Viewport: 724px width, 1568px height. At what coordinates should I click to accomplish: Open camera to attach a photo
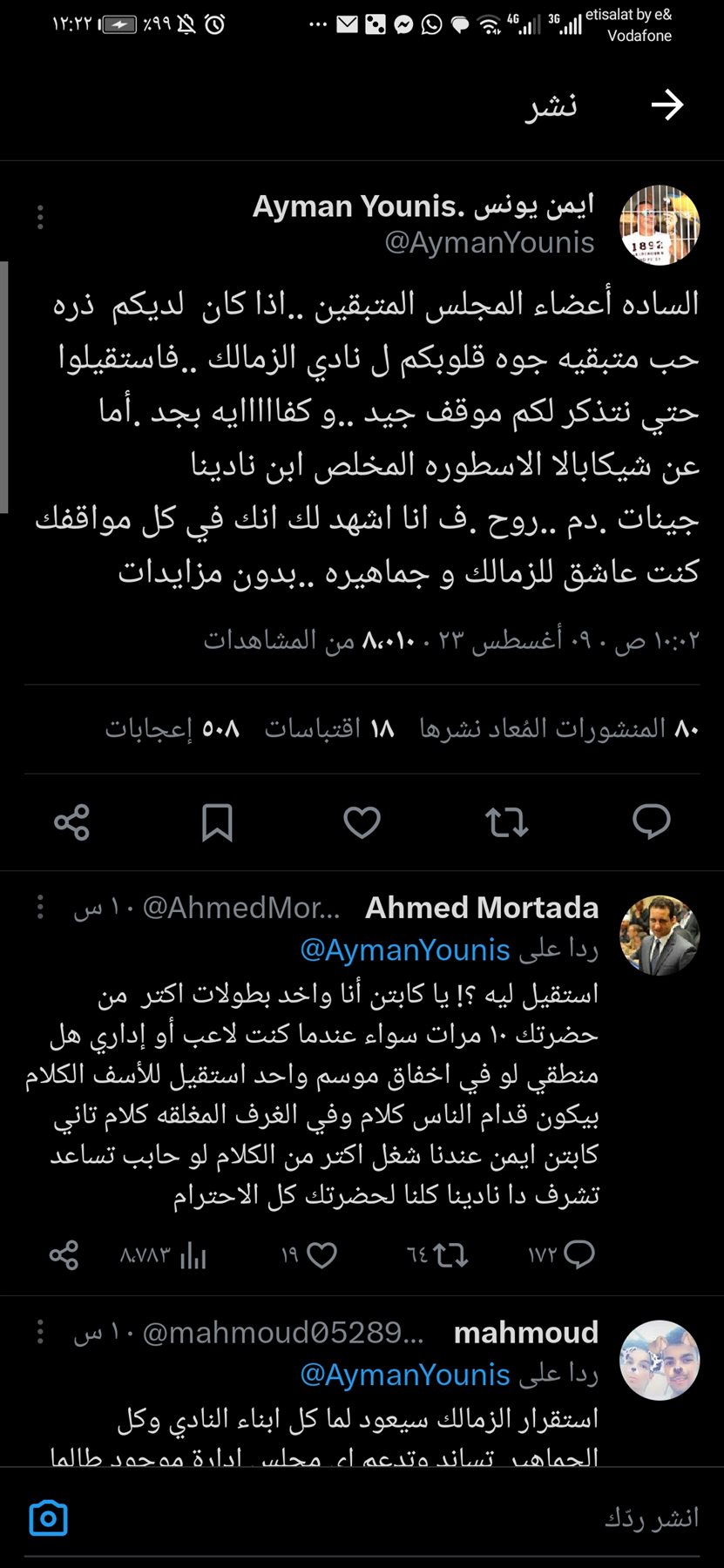pos(49,1518)
